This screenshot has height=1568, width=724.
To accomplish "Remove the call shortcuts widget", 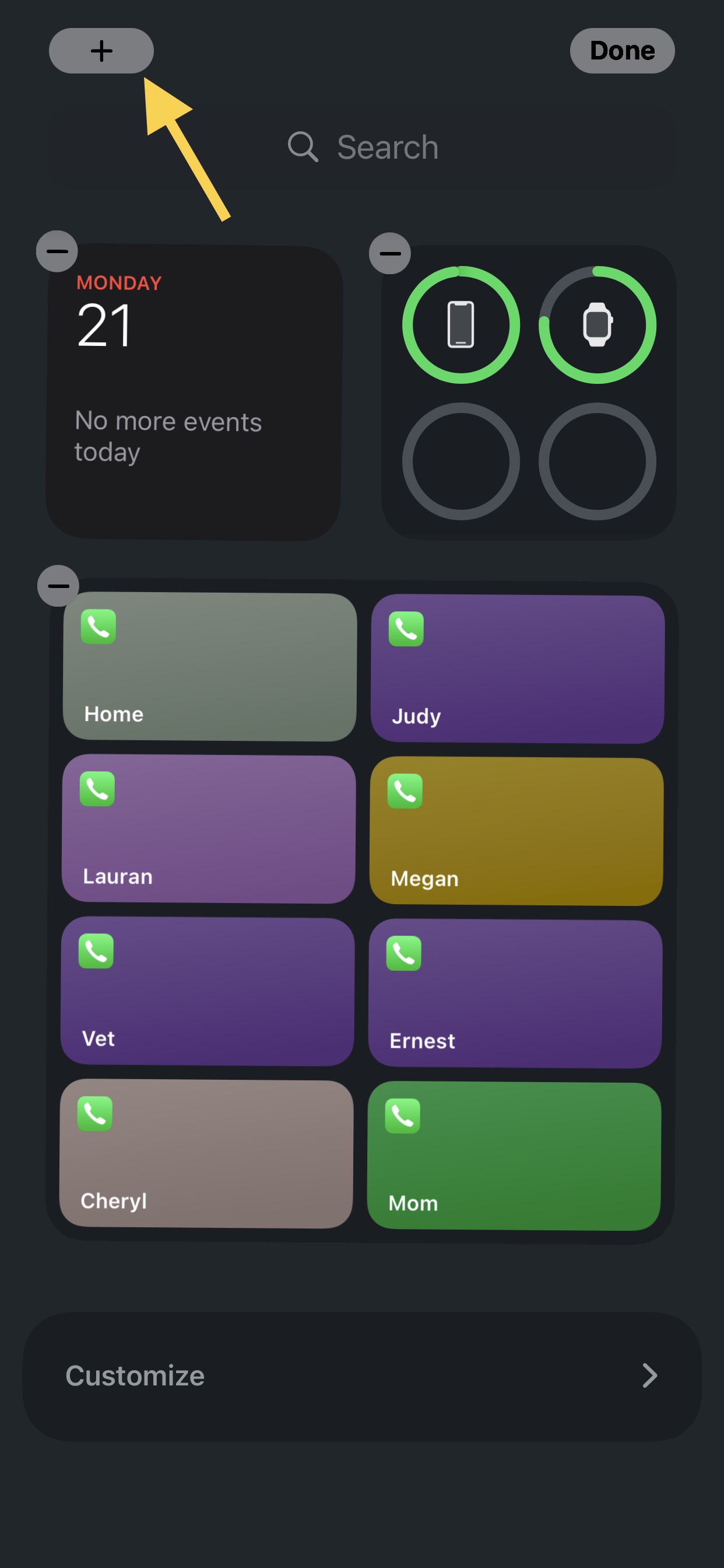I will pyautogui.click(x=58, y=586).
